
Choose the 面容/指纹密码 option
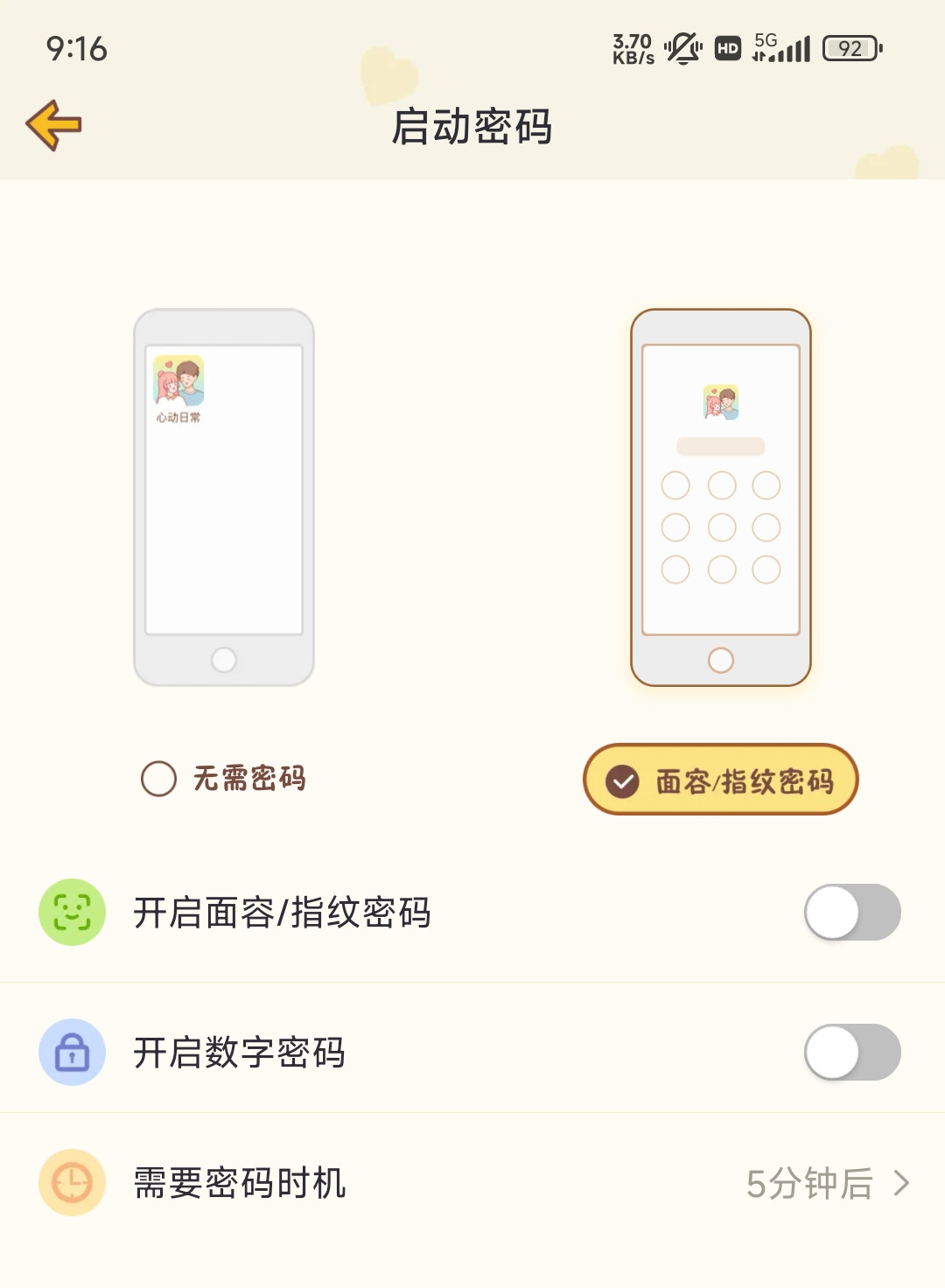click(720, 780)
